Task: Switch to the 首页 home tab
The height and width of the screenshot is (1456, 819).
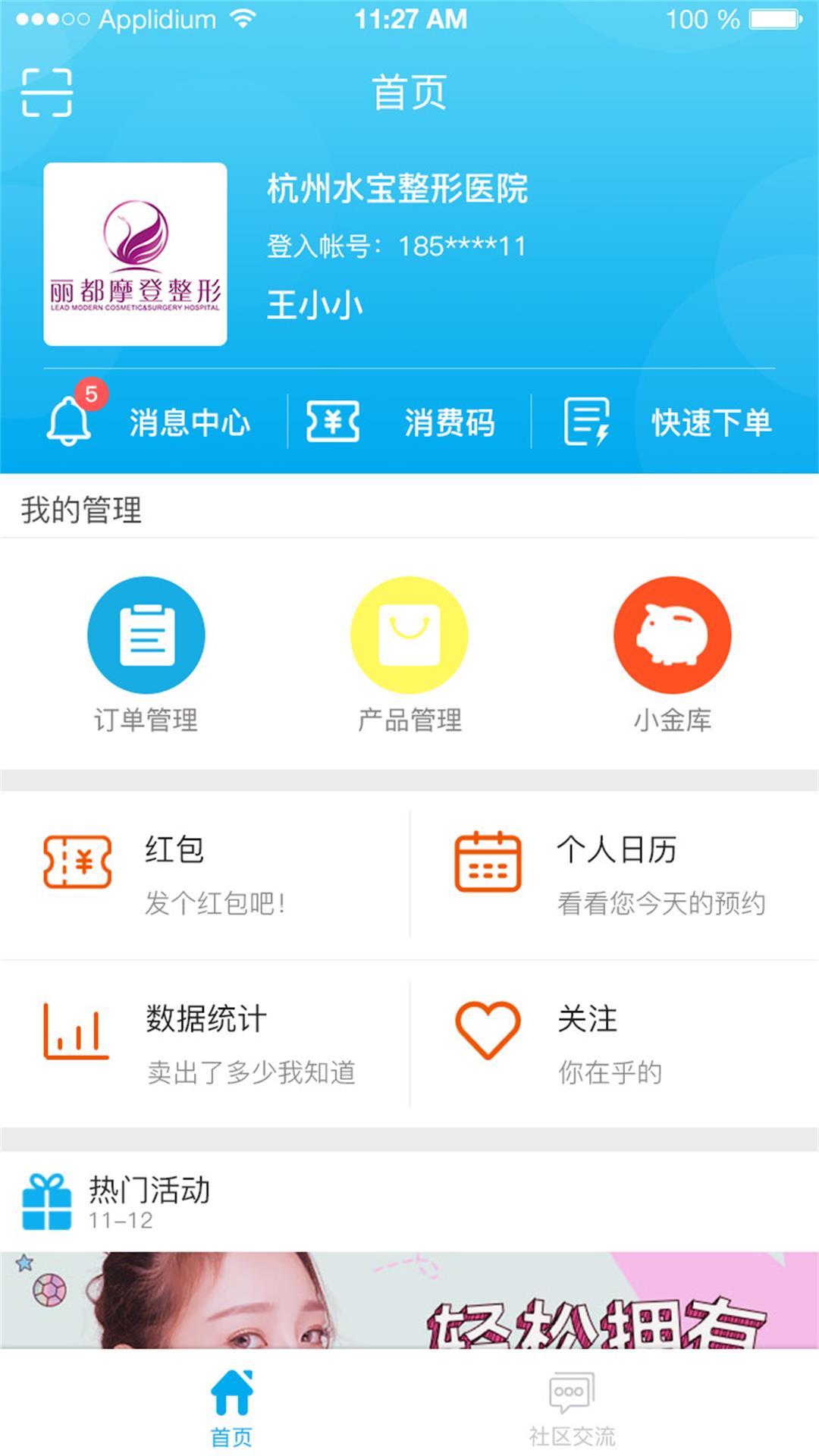Action: [x=231, y=1408]
